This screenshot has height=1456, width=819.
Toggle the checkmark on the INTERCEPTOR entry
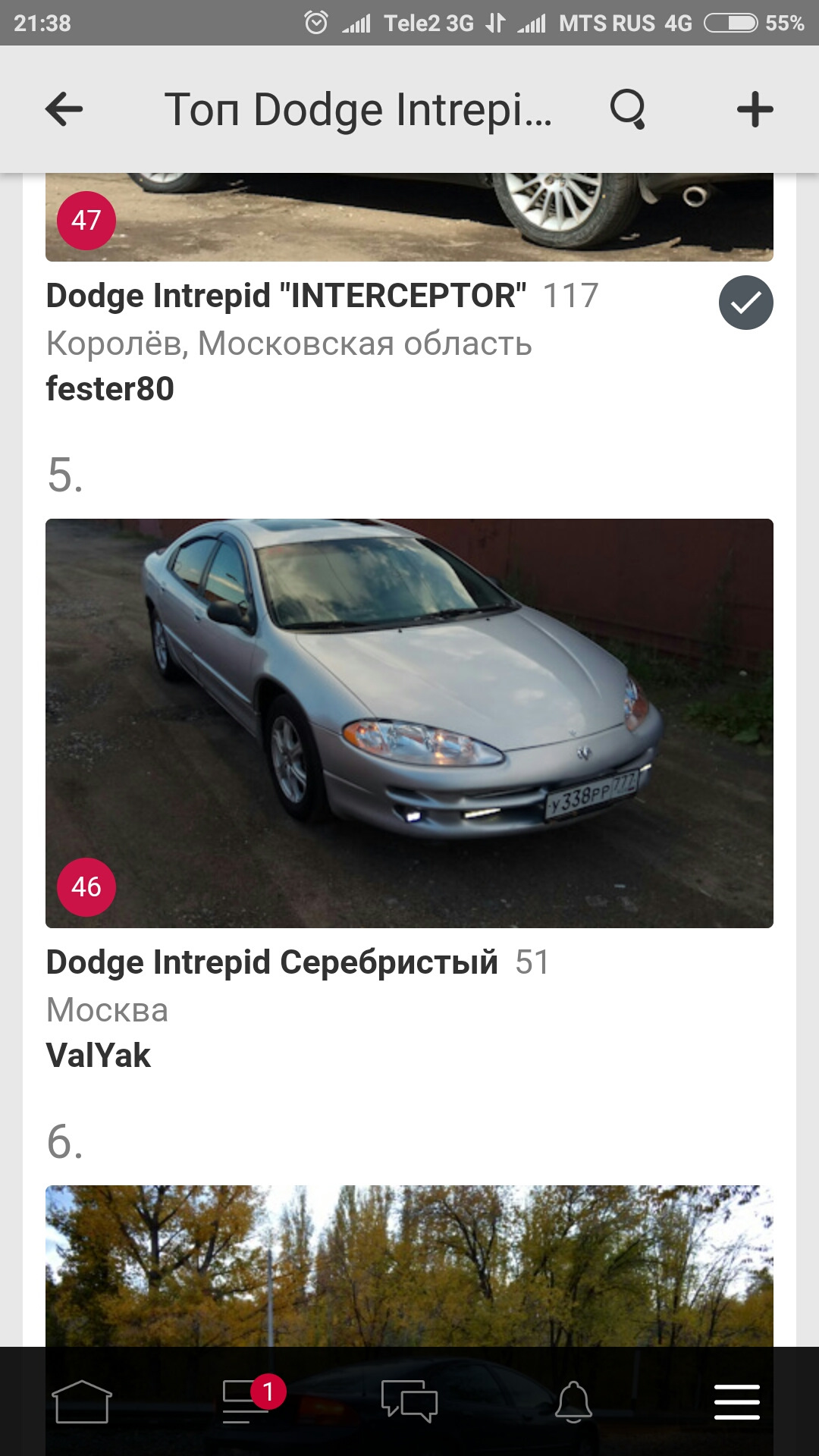coord(746,303)
